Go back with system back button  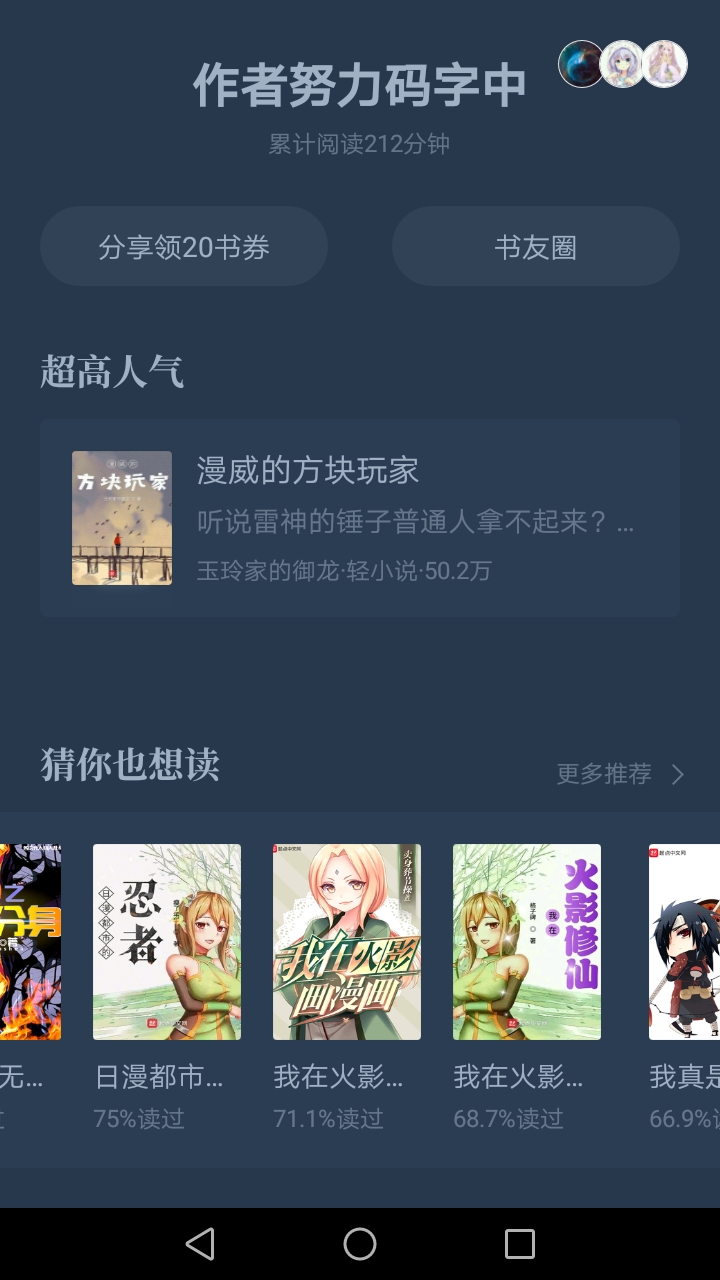[200, 1244]
